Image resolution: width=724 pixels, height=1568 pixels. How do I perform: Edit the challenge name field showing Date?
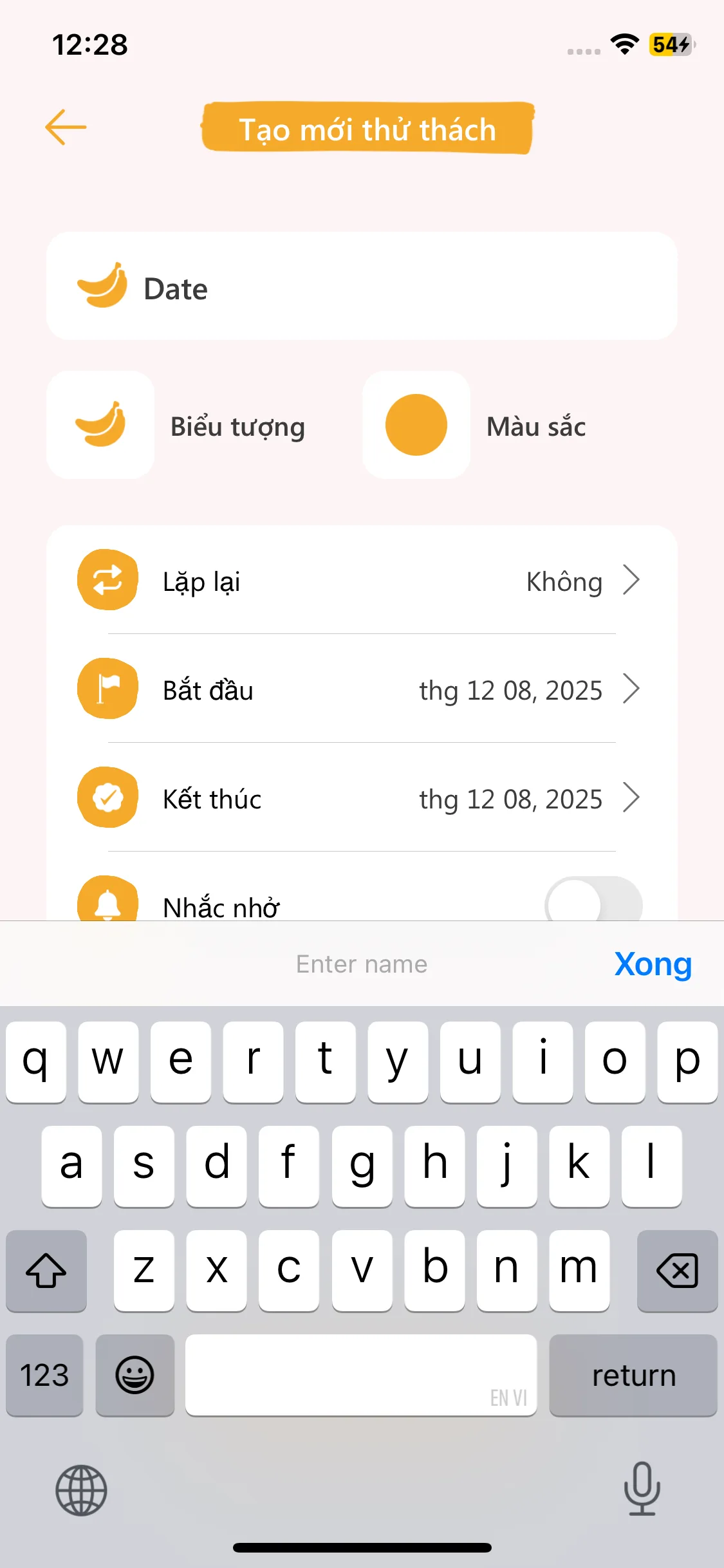pos(386,288)
